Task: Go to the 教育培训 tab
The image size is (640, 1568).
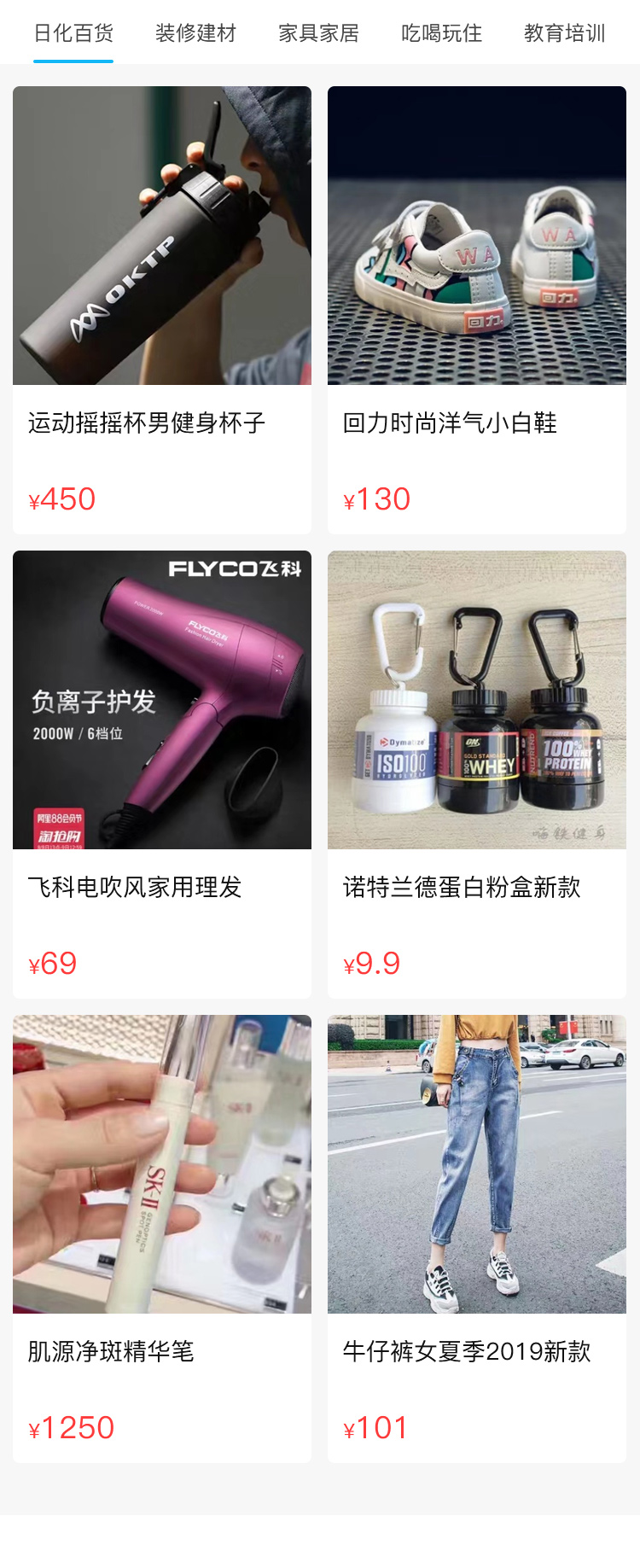Action: [x=564, y=33]
